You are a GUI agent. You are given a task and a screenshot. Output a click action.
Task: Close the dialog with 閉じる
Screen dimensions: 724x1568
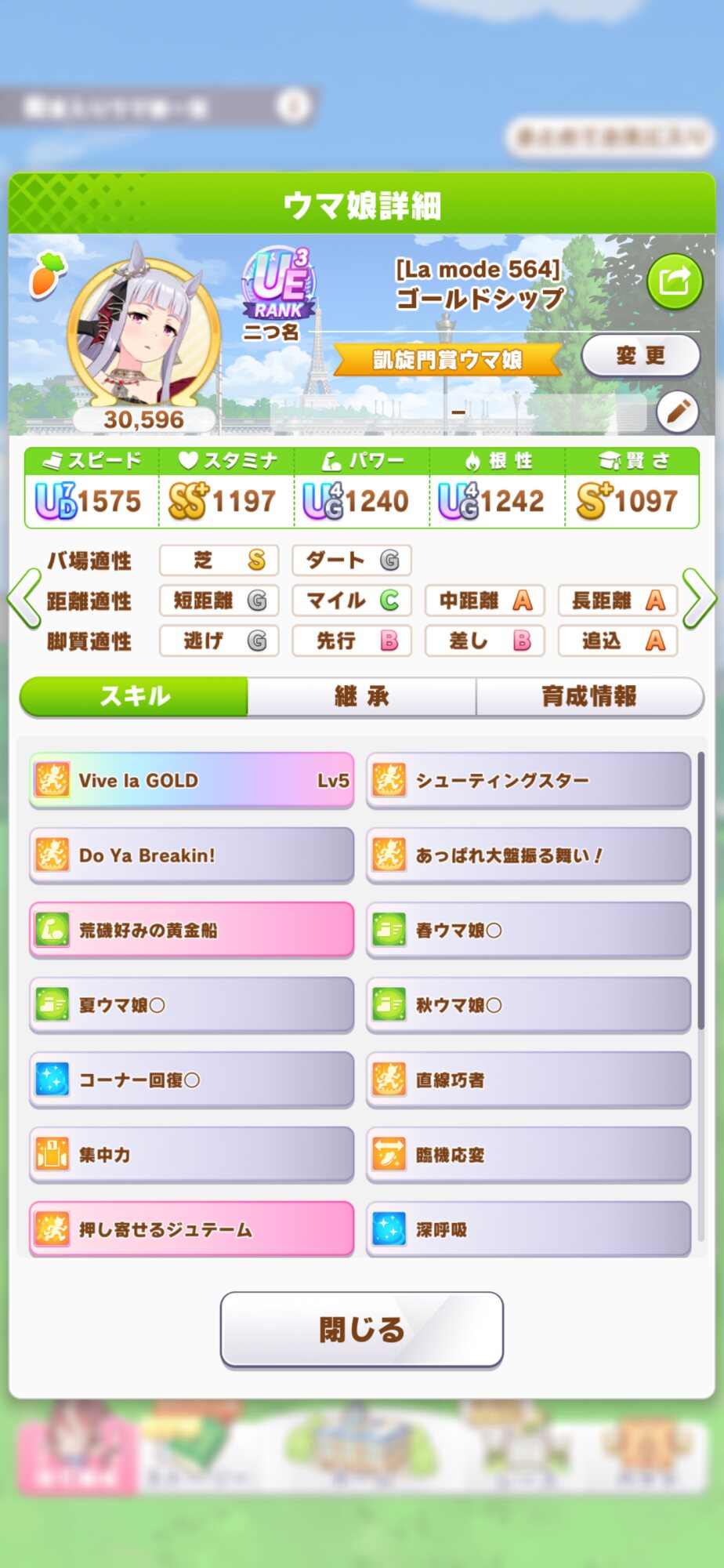click(361, 1330)
